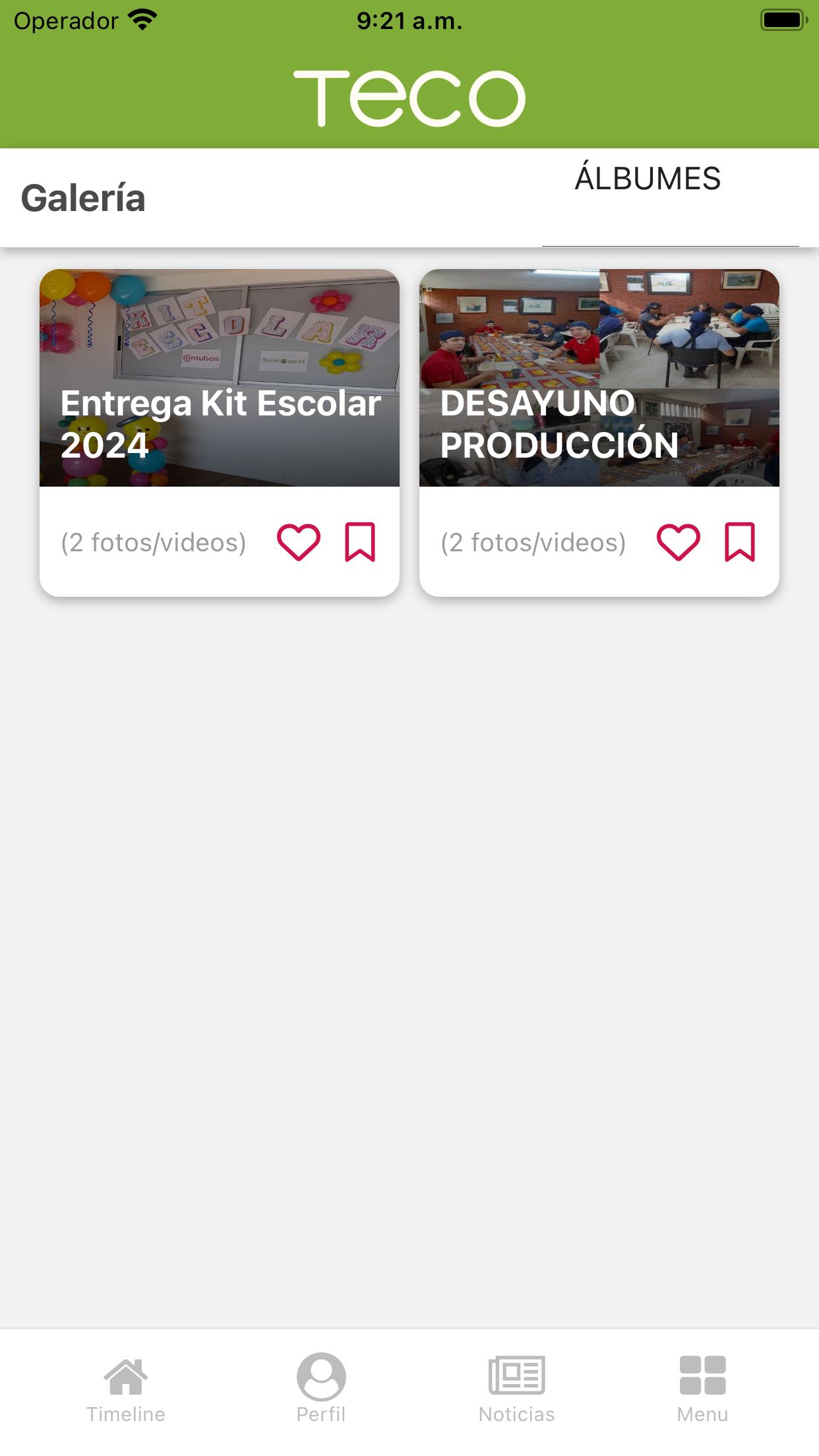The width and height of the screenshot is (819, 1456).
Task: Like the Entrega Kit Escolar 2024 album
Action: (299, 542)
